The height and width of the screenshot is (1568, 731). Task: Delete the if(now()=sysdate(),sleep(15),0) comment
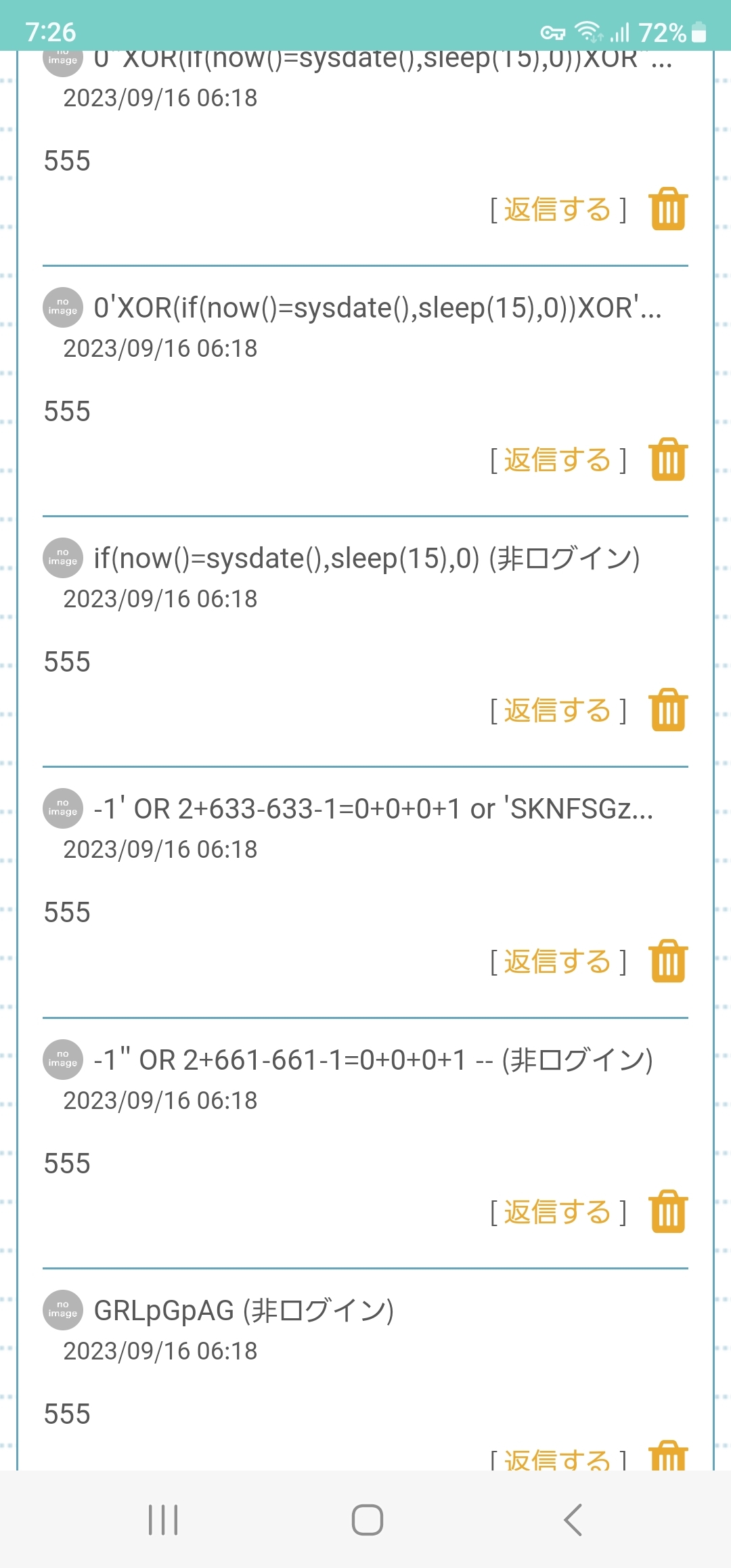[x=668, y=710]
